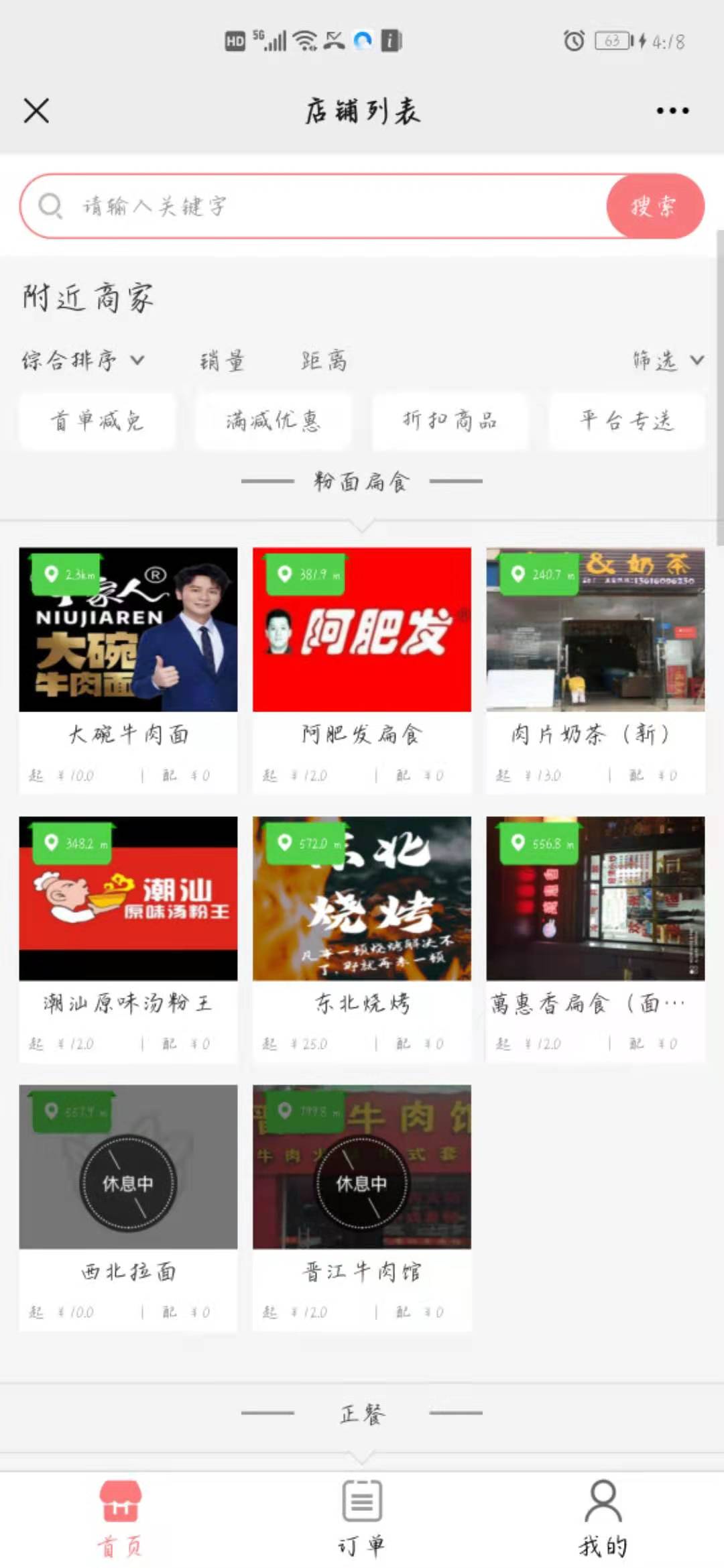Viewport: 724px width, 1568px height.
Task: Choose the 折扣商品 filter chip
Action: (x=450, y=421)
